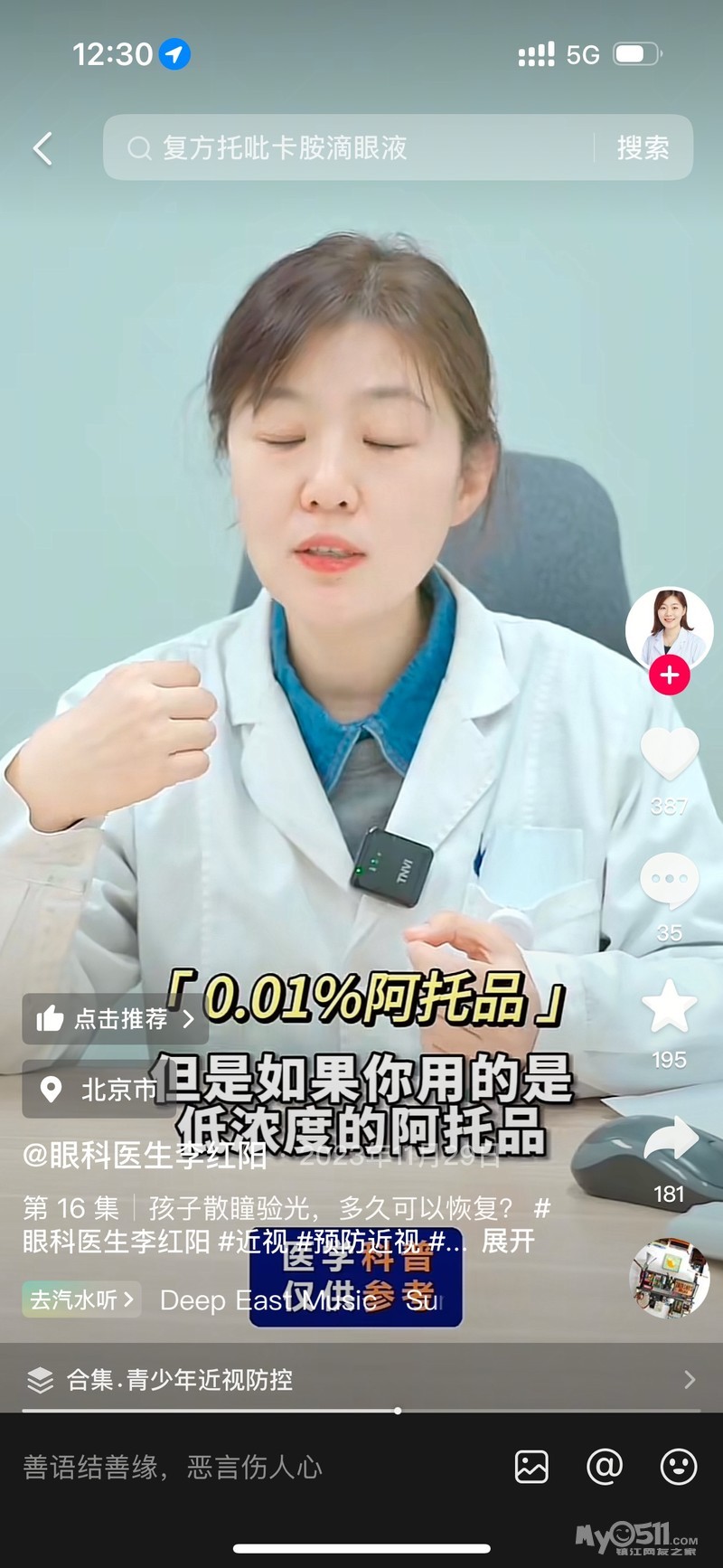Screen dimensions: 723x1568
Task: Open the author's profile avatar
Action: pyautogui.click(x=669, y=629)
